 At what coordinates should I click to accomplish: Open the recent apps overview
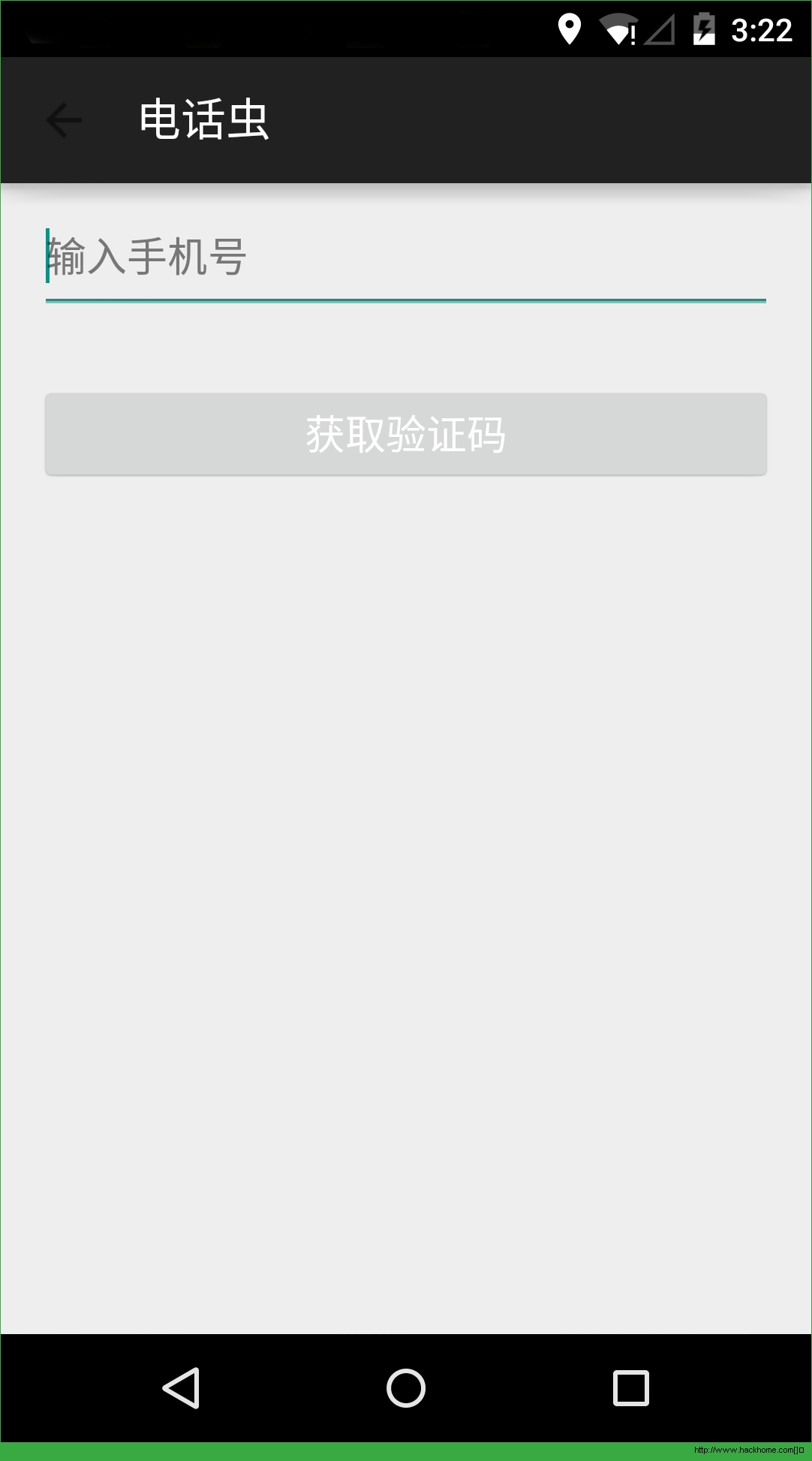click(630, 1387)
